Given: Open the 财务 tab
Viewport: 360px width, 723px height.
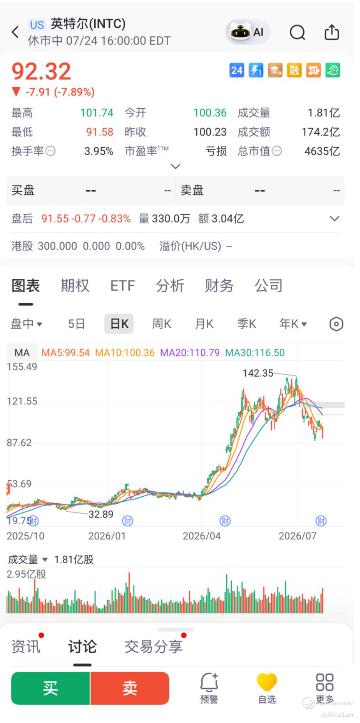Looking at the screenshot, I should [x=219, y=285].
